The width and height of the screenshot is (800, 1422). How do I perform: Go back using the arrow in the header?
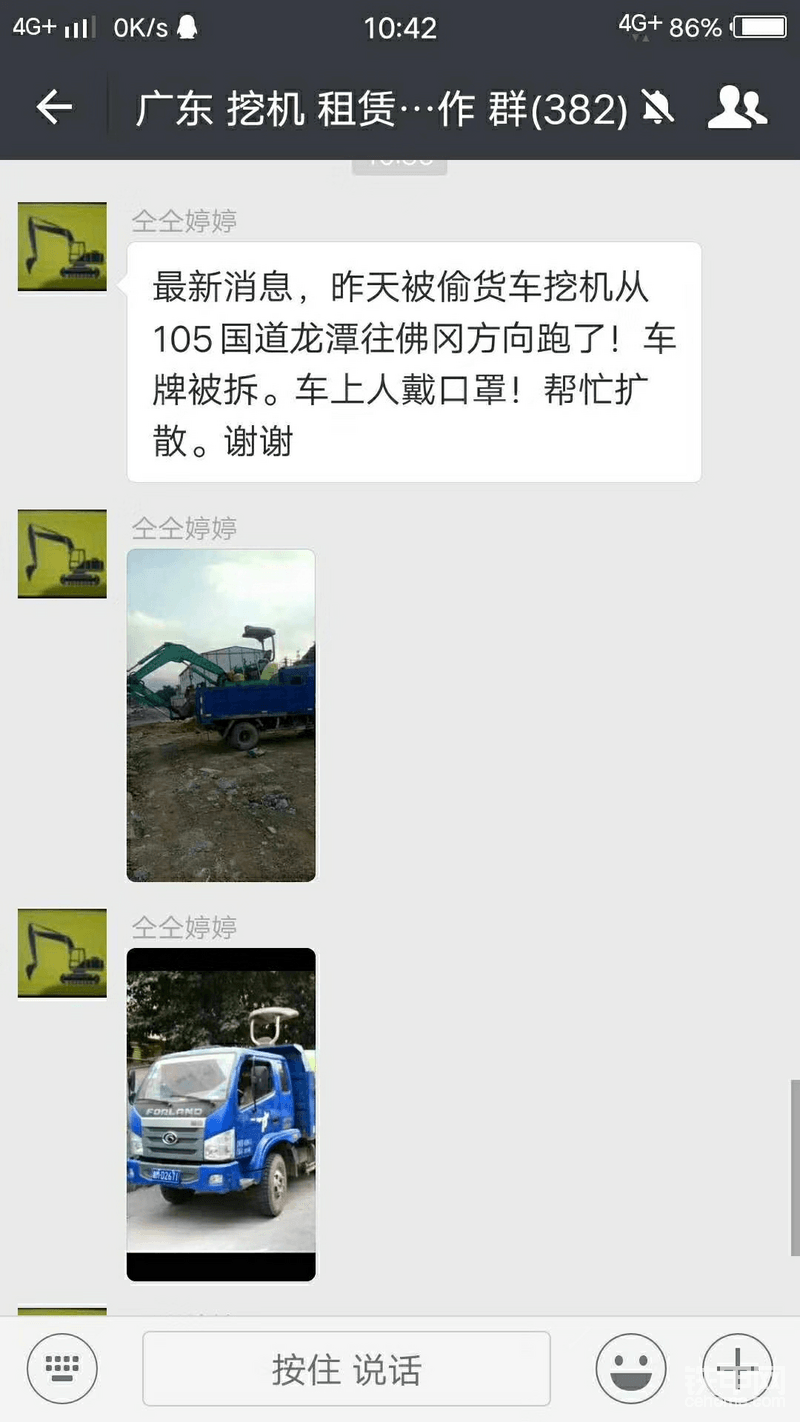tap(54, 107)
